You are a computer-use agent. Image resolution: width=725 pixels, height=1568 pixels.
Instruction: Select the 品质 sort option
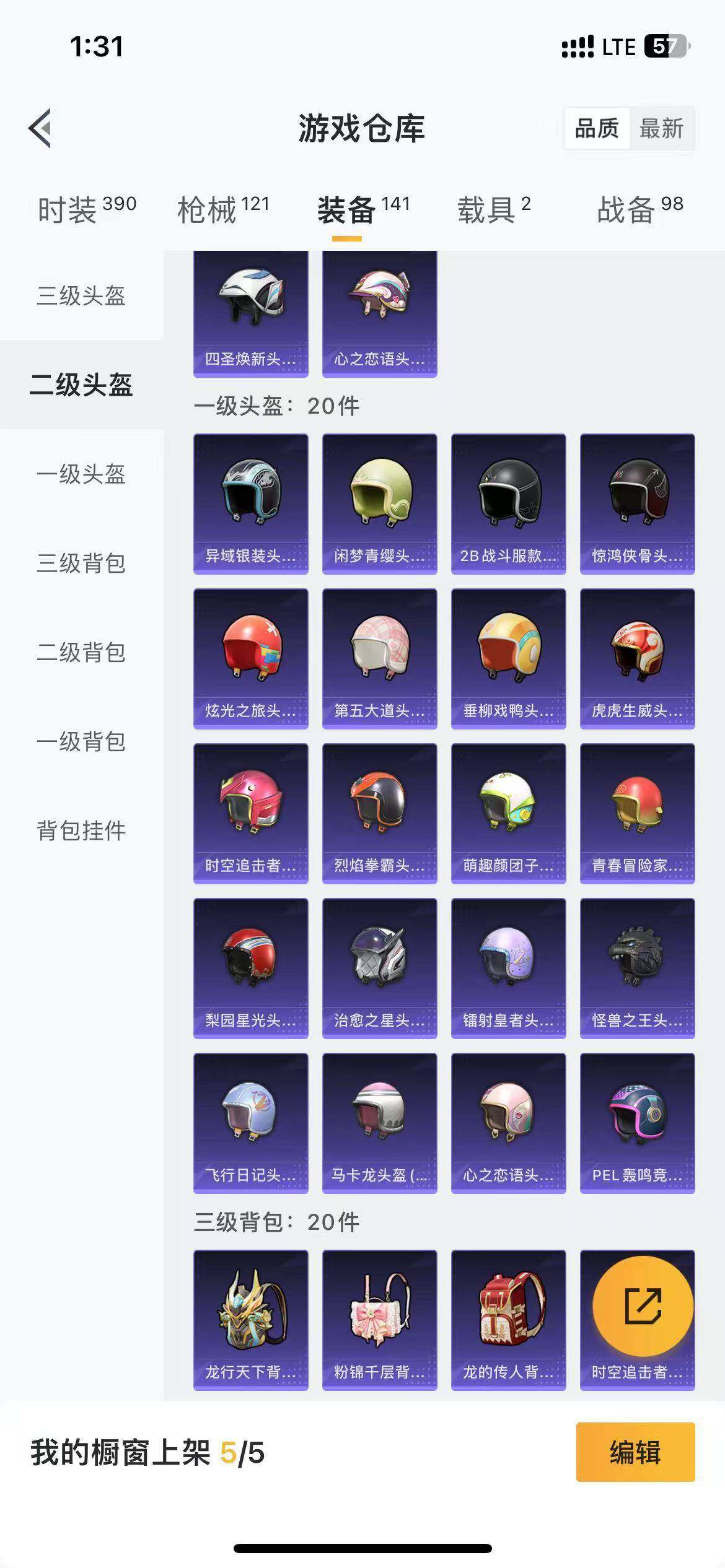(597, 129)
